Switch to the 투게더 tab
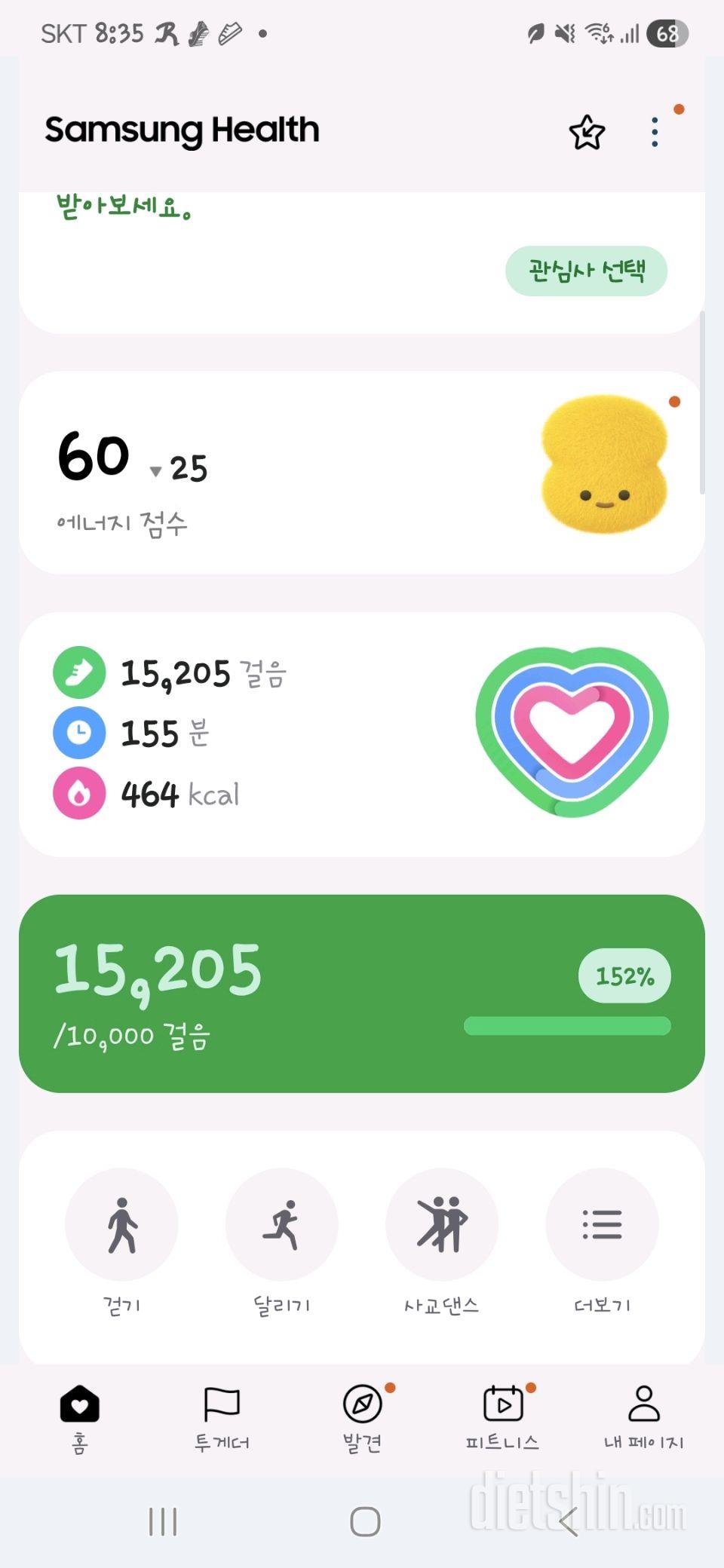 coord(222,1417)
